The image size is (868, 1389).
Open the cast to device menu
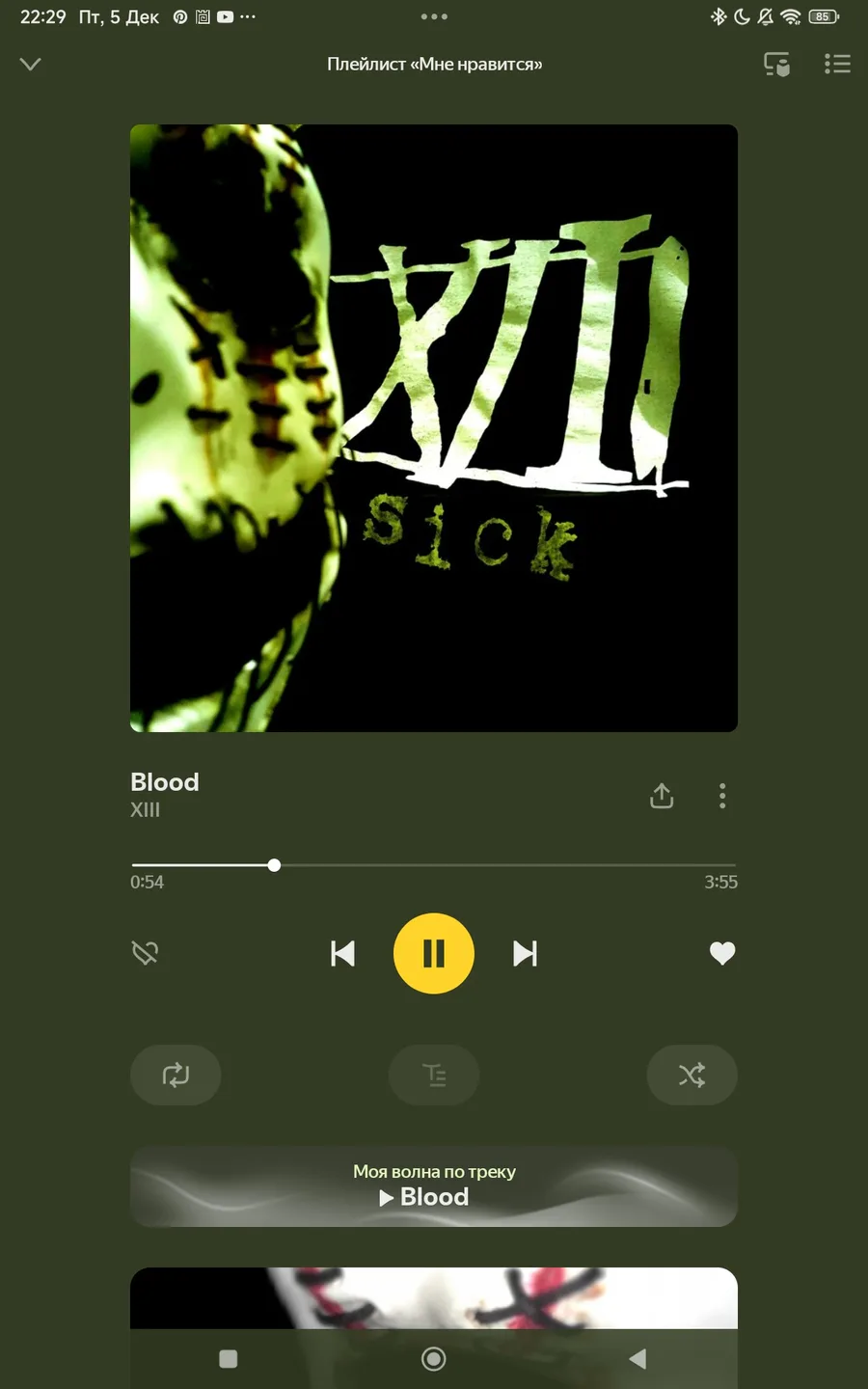click(776, 65)
